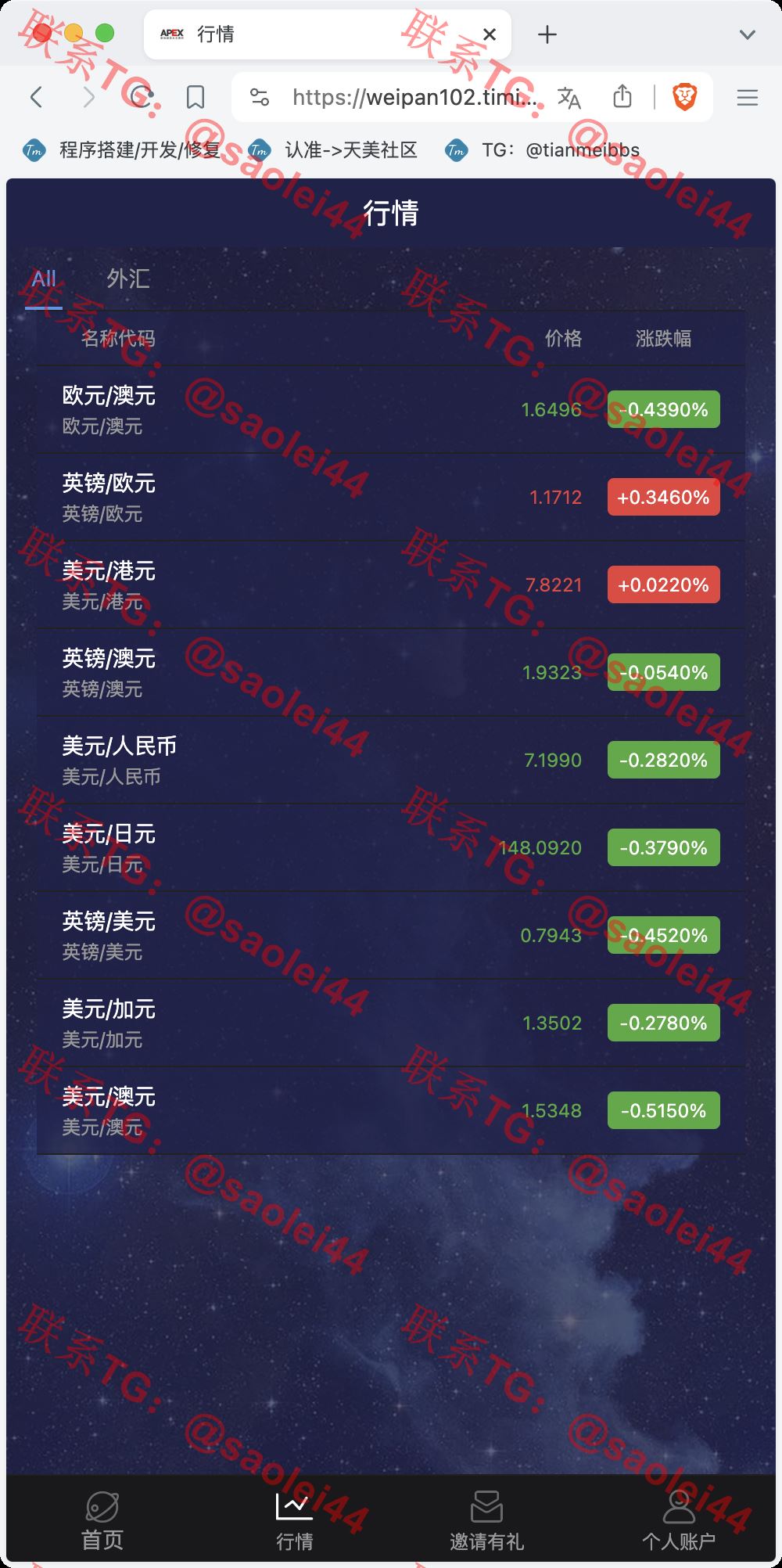Tap the browser address bar
This screenshot has width=782, height=1568.
(414, 97)
